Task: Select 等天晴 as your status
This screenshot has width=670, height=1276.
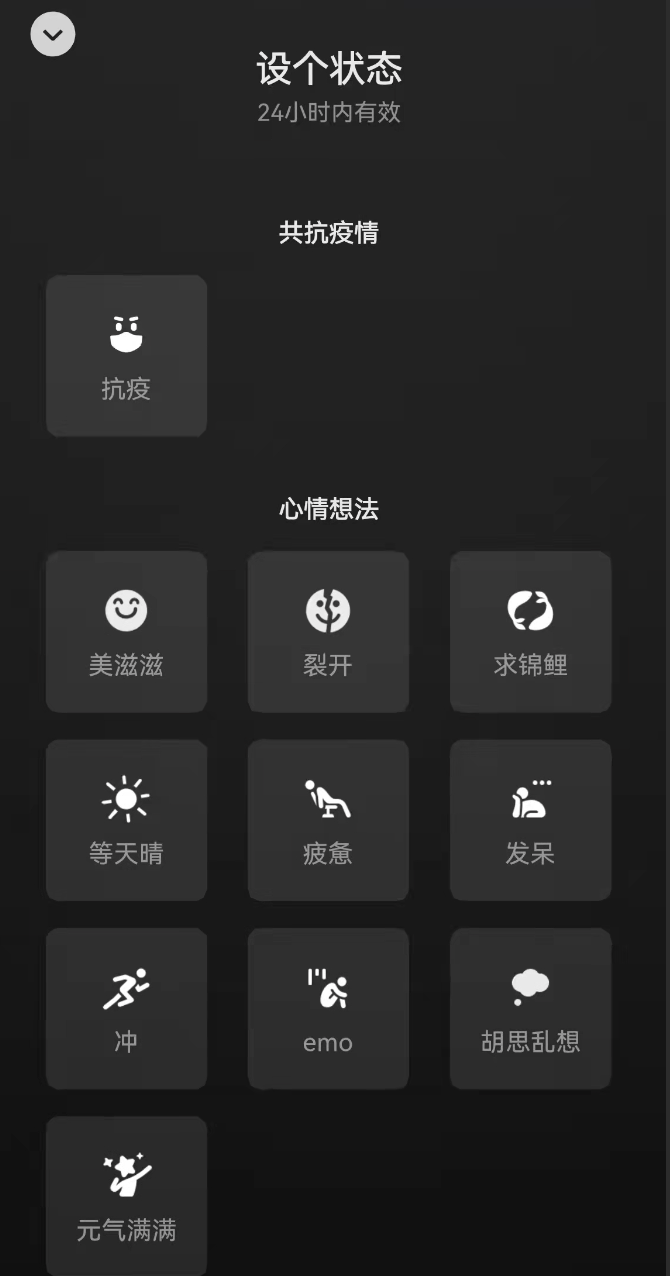Action: point(126,820)
